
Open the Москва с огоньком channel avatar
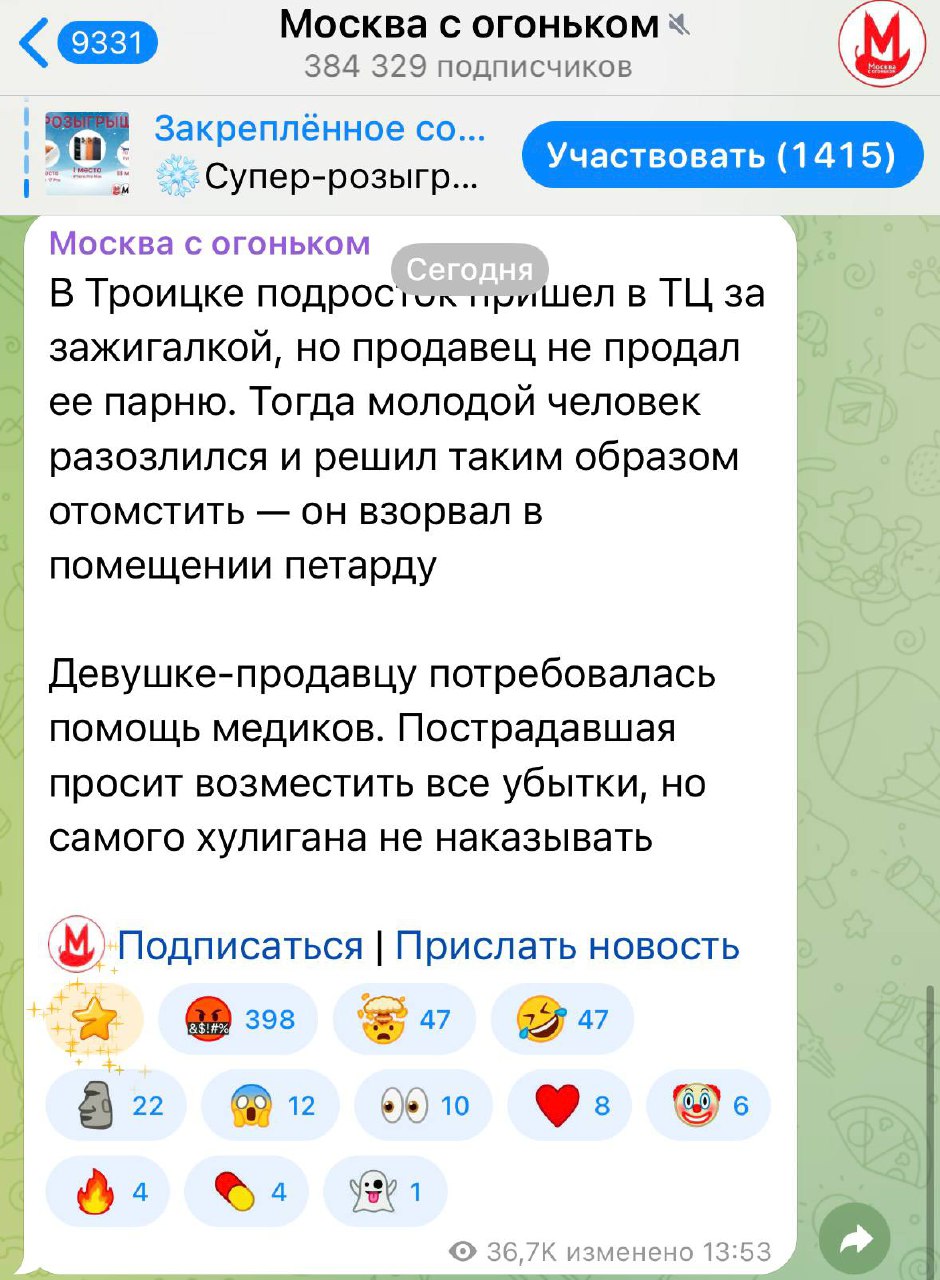click(882, 45)
